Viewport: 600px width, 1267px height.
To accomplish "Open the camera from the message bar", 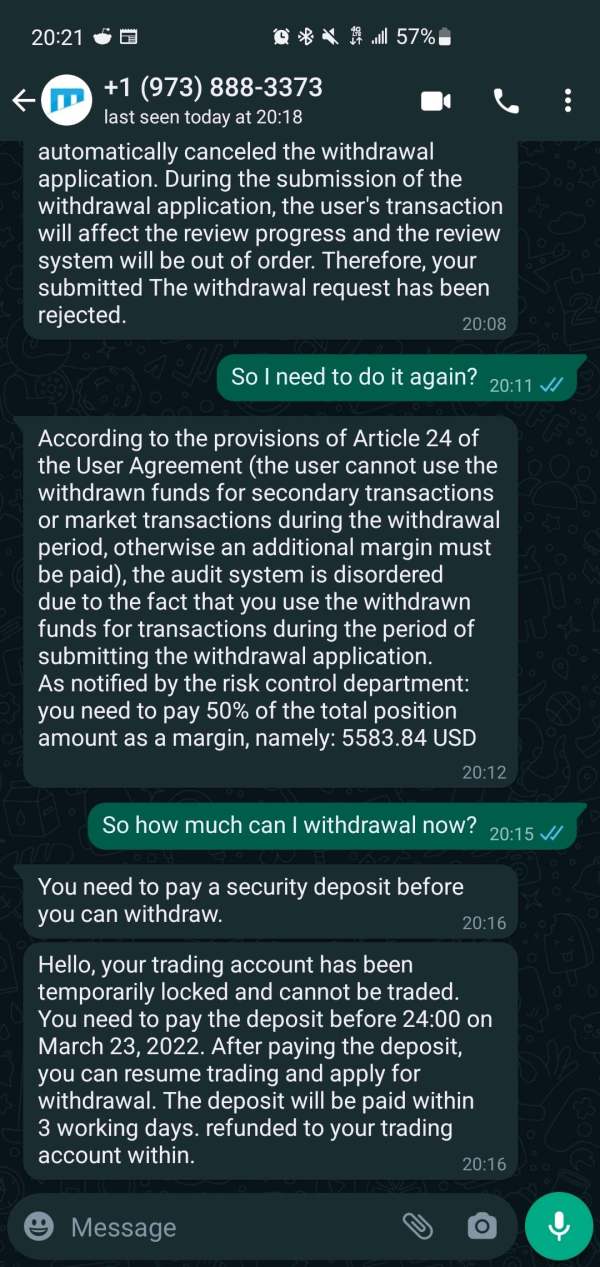I will pyautogui.click(x=482, y=1226).
